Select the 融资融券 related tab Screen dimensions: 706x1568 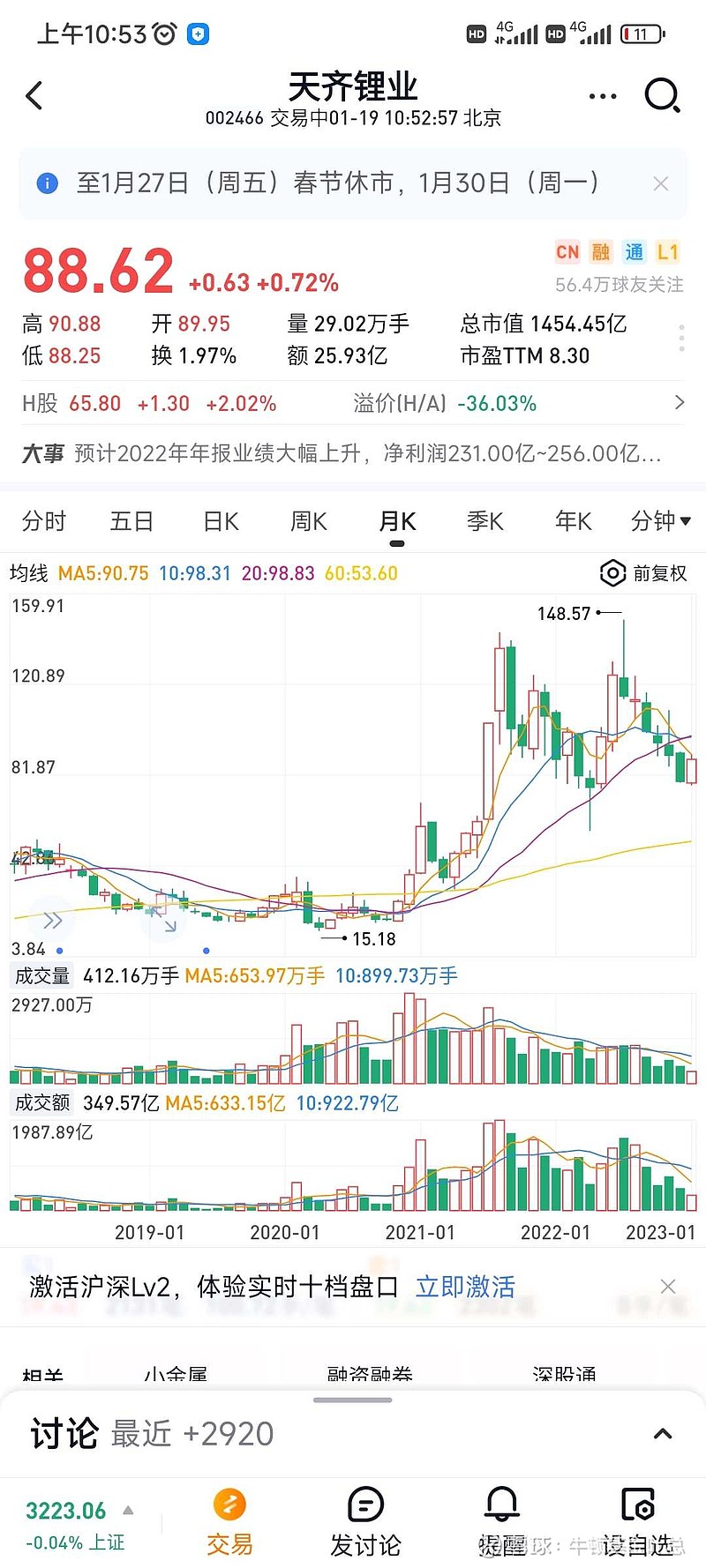pyautogui.click(x=367, y=1374)
